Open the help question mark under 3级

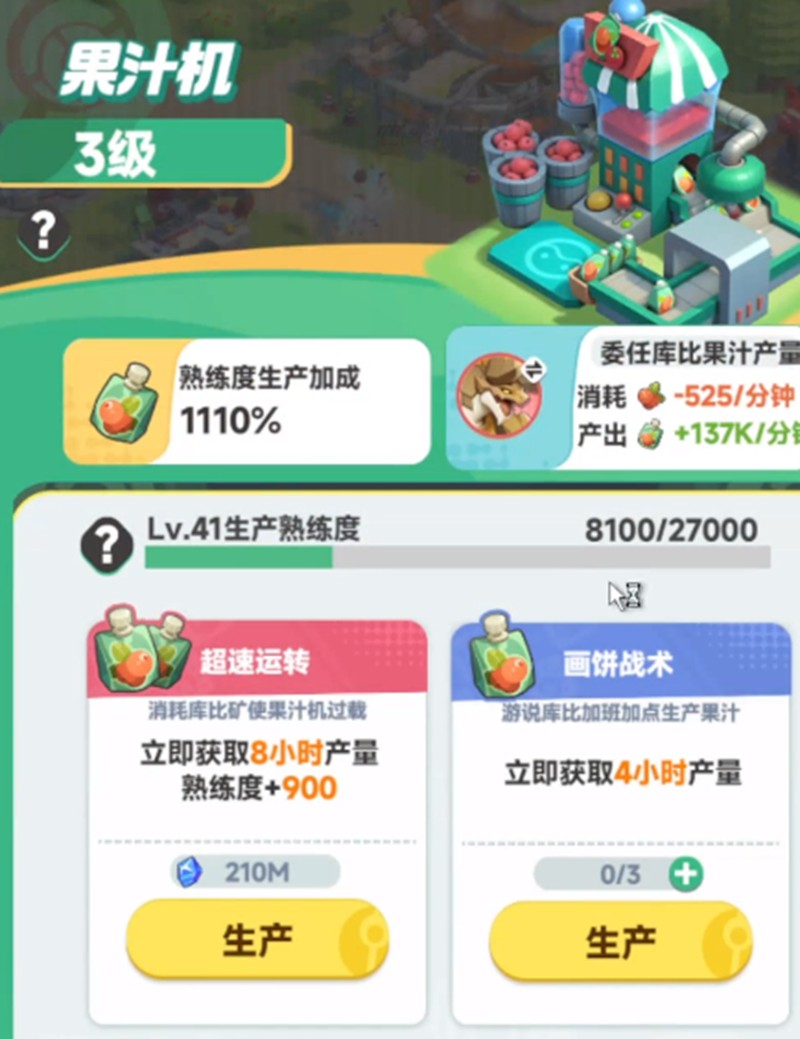coord(43,232)
